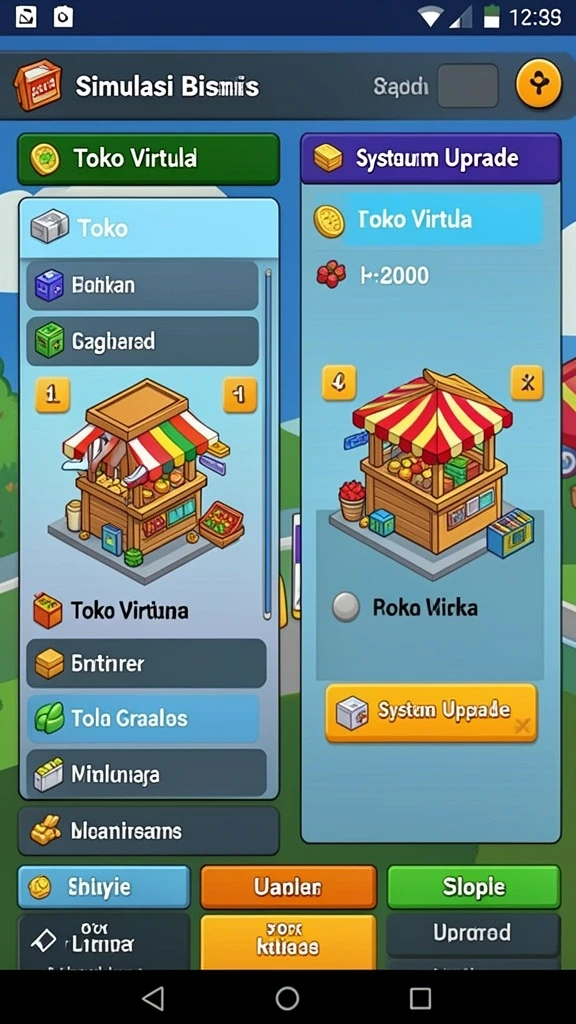Select the Gaghared row

tap(142, 341)
